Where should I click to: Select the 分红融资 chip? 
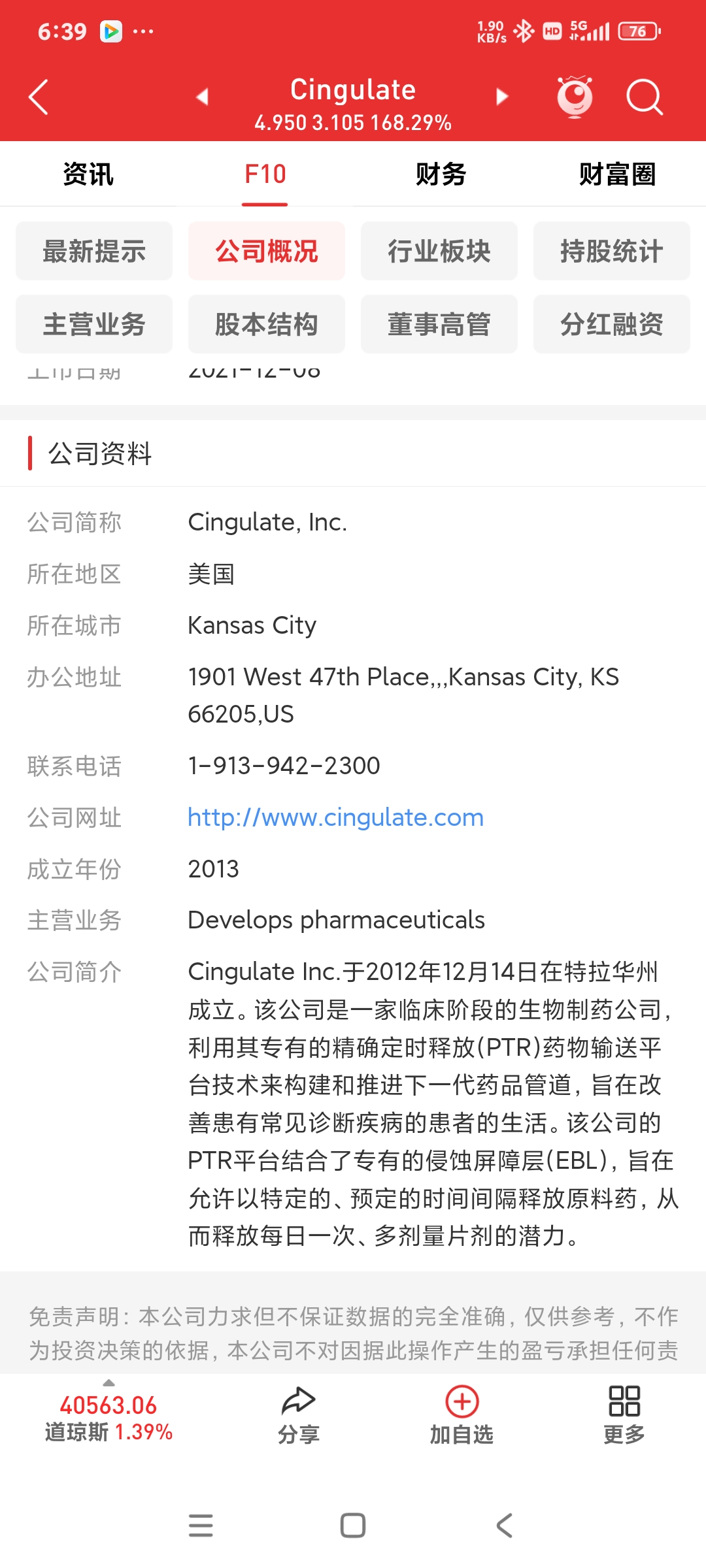(612, 324)
